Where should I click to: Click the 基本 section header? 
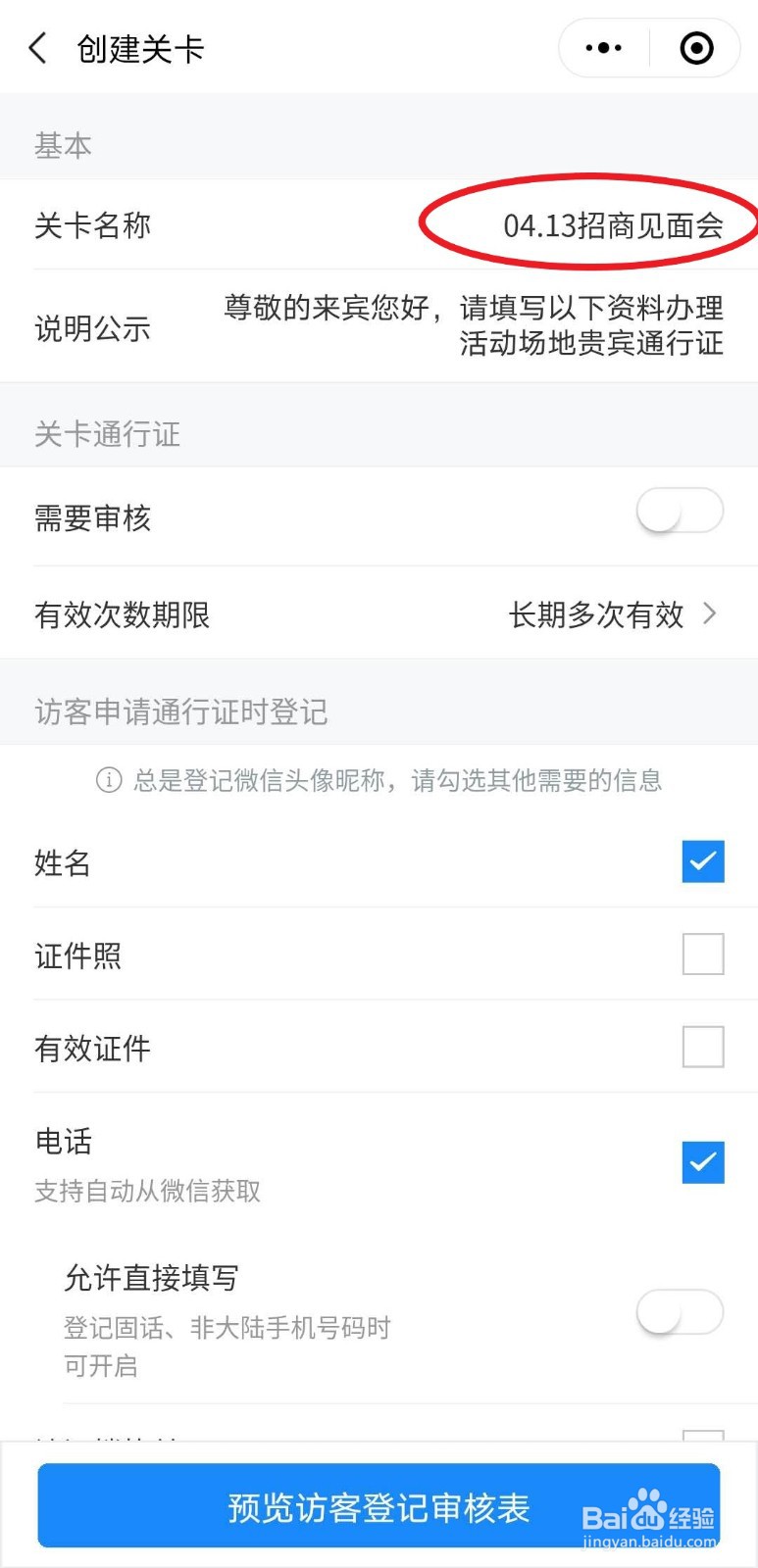click(x=63, y=145)
